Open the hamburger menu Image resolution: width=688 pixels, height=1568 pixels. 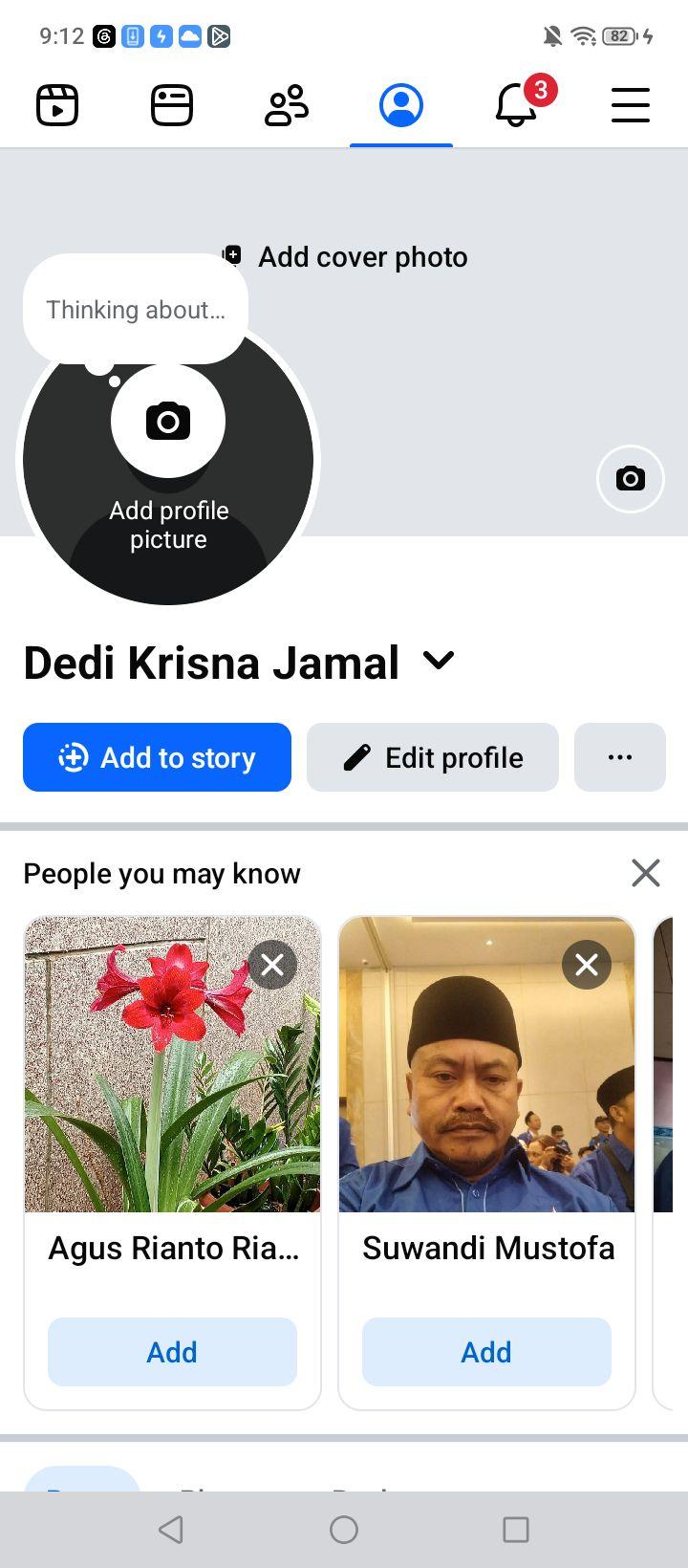click(631, 105)
